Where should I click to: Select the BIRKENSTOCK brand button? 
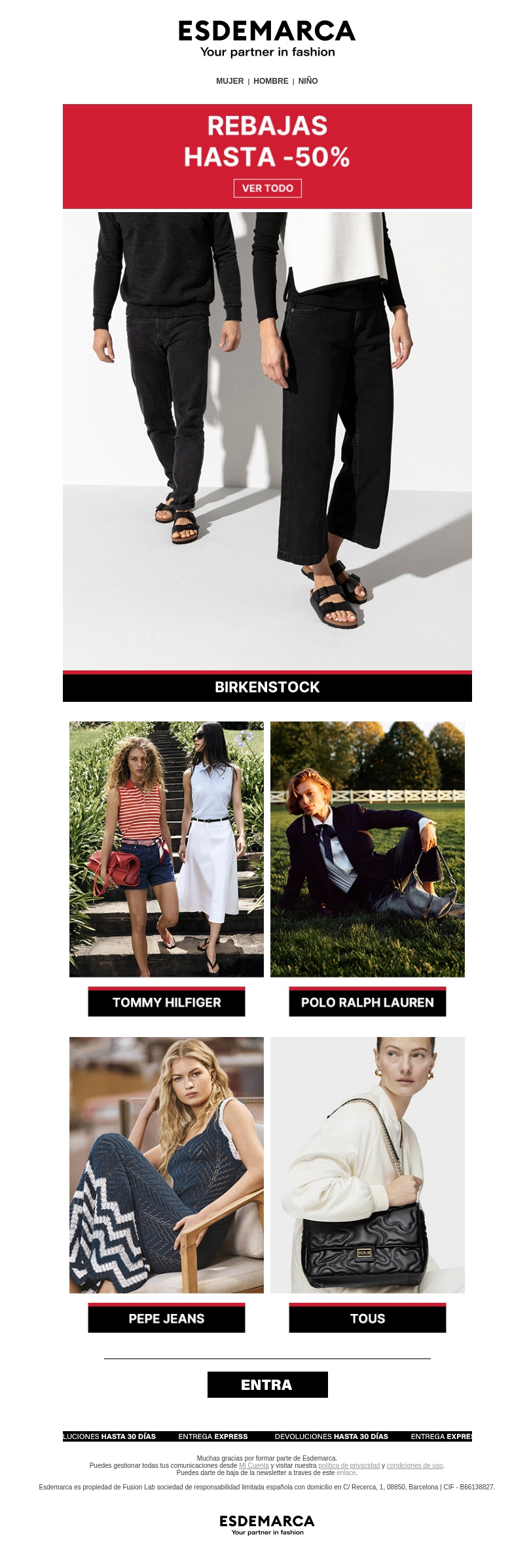(267, 687)
